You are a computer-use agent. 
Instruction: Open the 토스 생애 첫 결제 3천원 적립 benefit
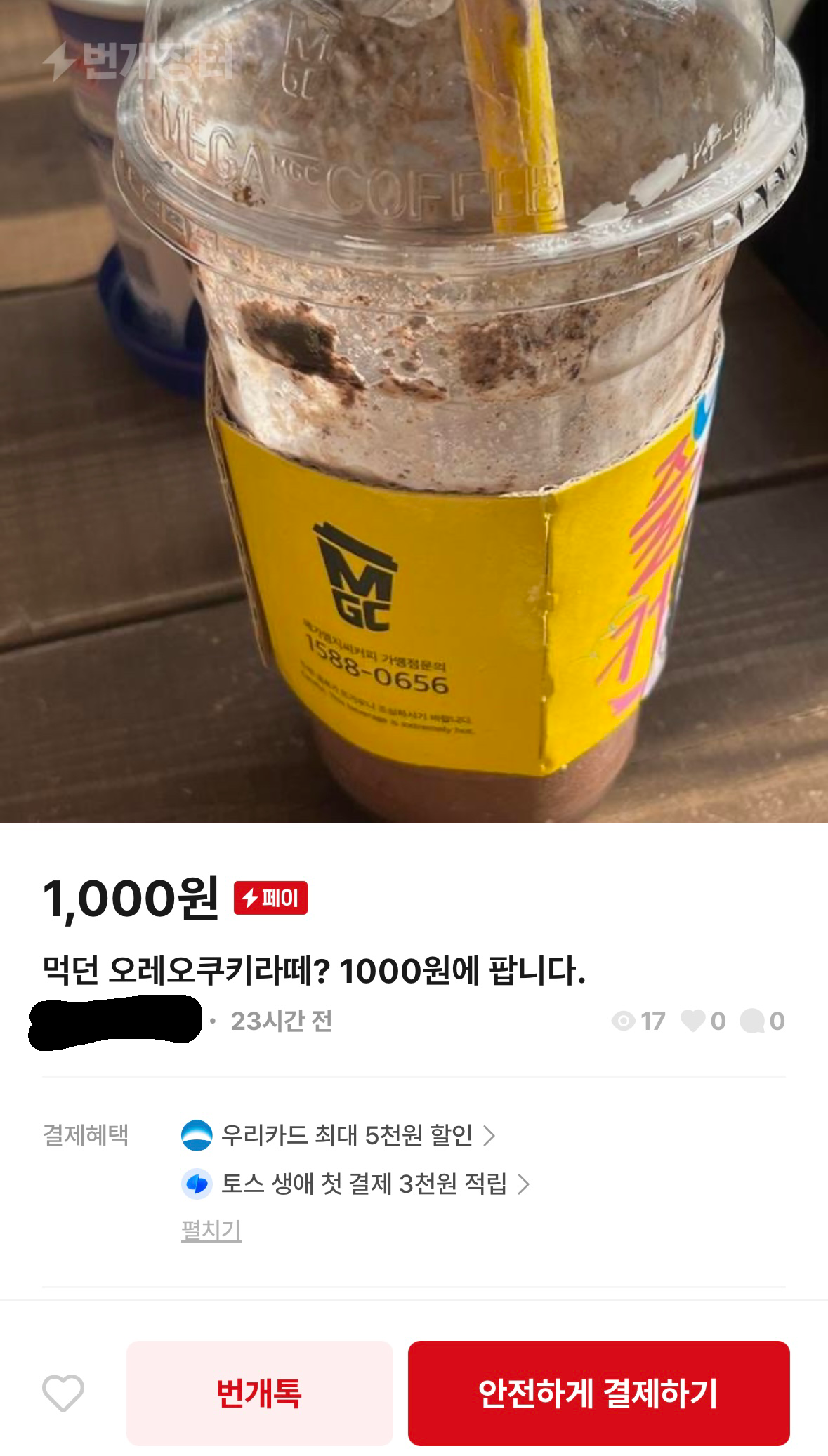(355, 1184)
